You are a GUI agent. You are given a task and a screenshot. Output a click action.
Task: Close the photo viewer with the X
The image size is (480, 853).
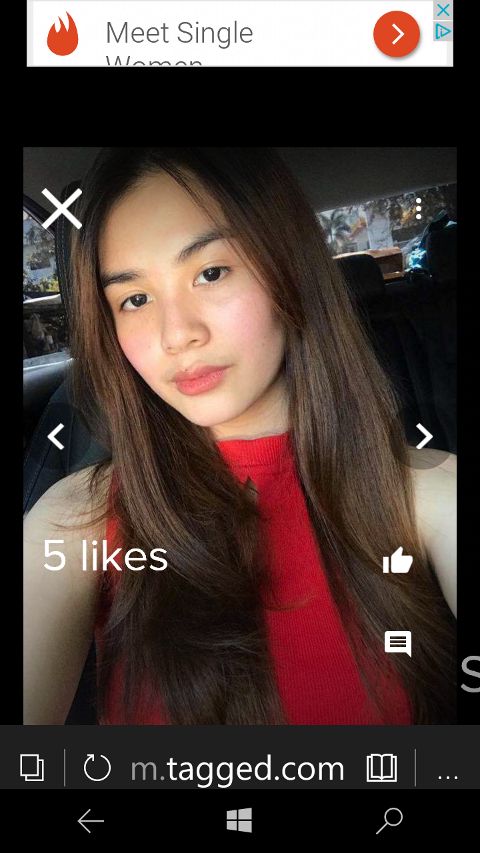(x=61, y=209)
